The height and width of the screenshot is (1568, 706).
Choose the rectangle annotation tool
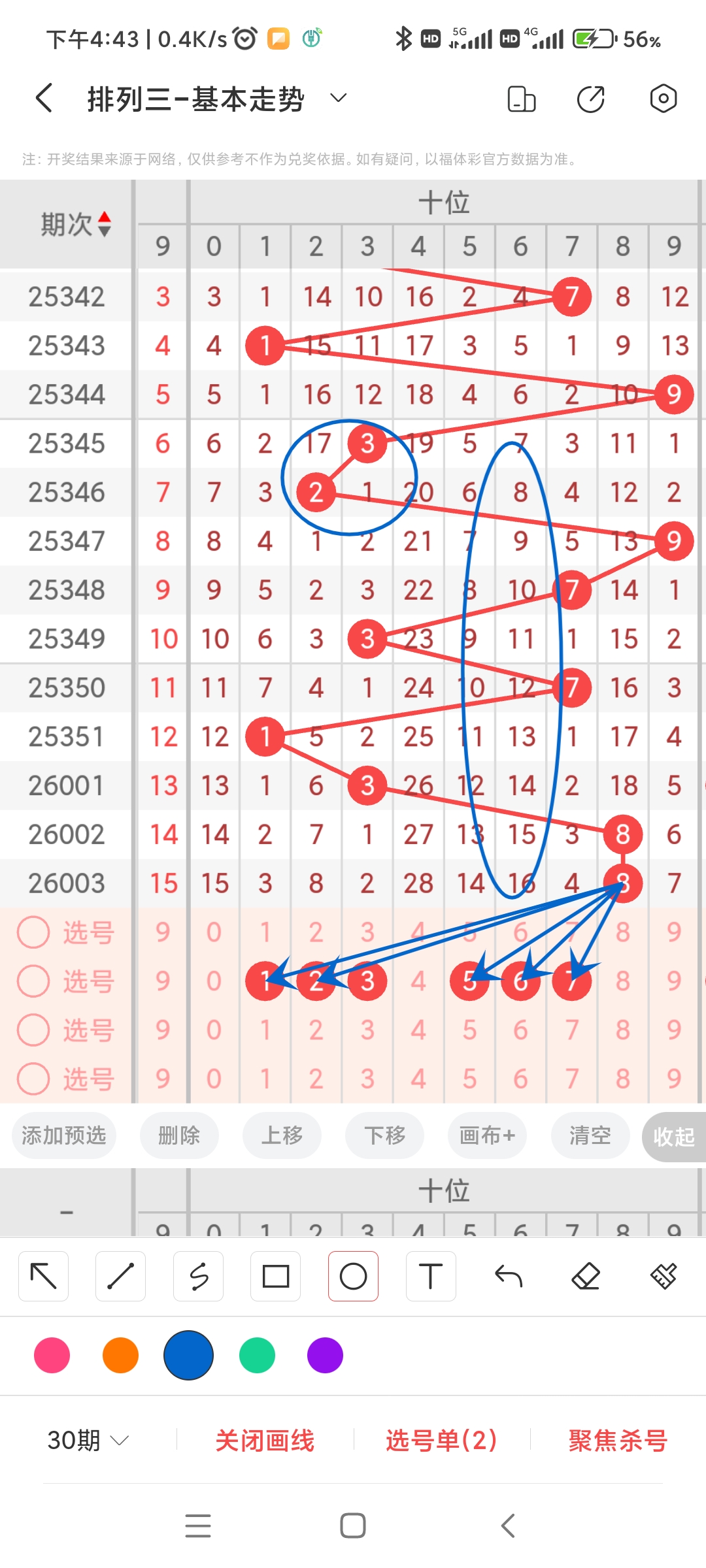click(x=276, y=1275)
